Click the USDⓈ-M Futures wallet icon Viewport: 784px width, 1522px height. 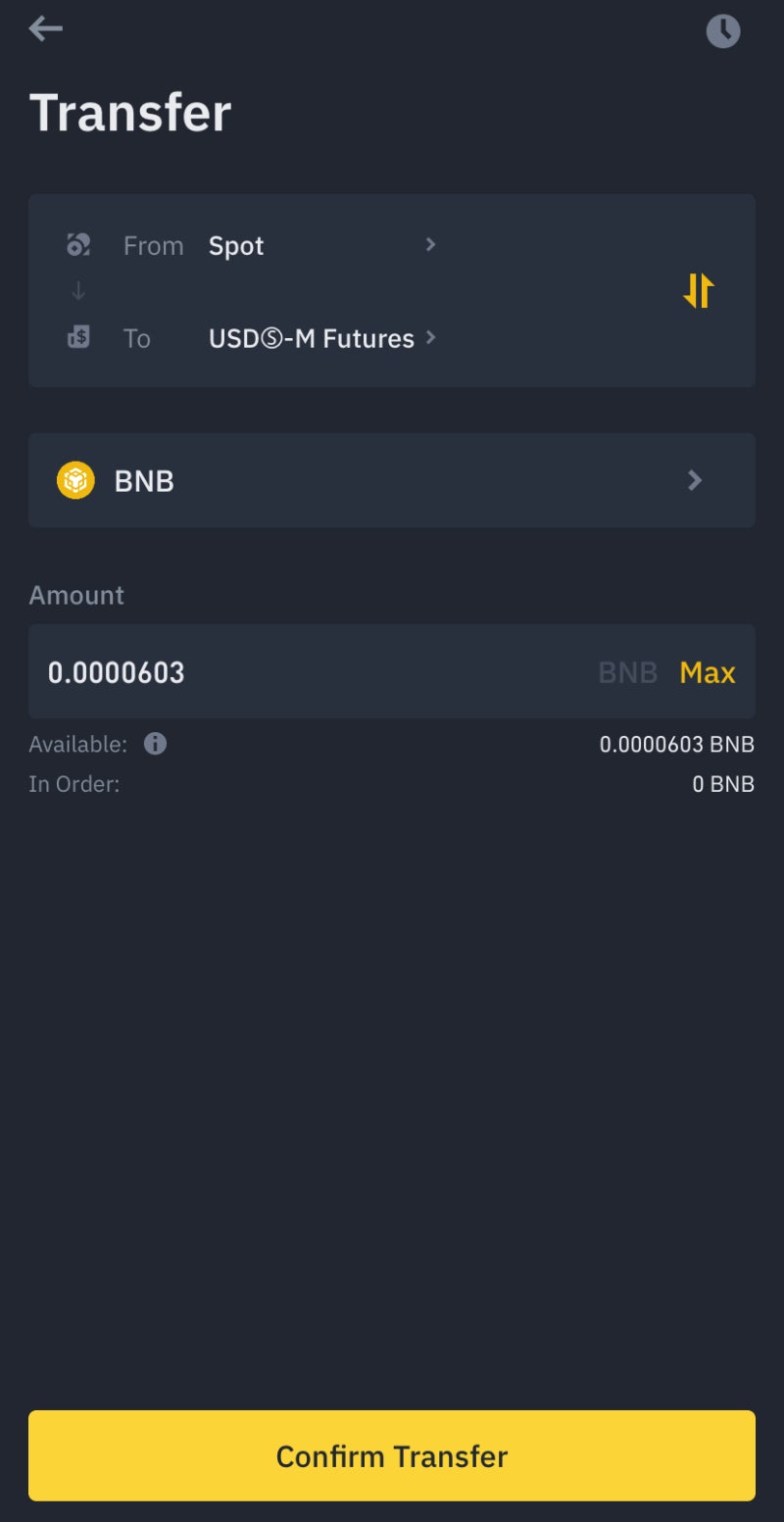point(78,337)
